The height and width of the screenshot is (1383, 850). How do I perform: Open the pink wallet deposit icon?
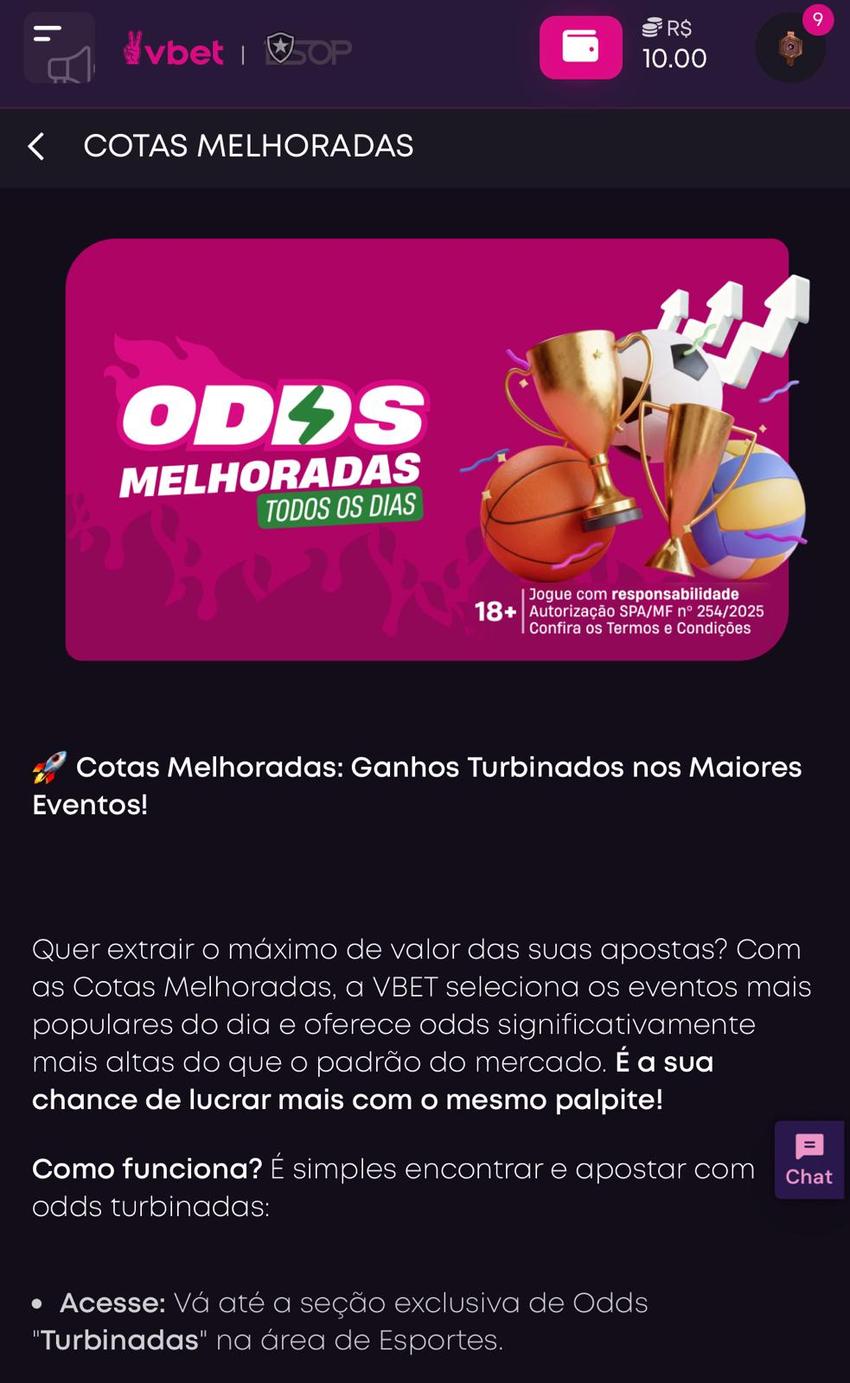tap(581, 46)
